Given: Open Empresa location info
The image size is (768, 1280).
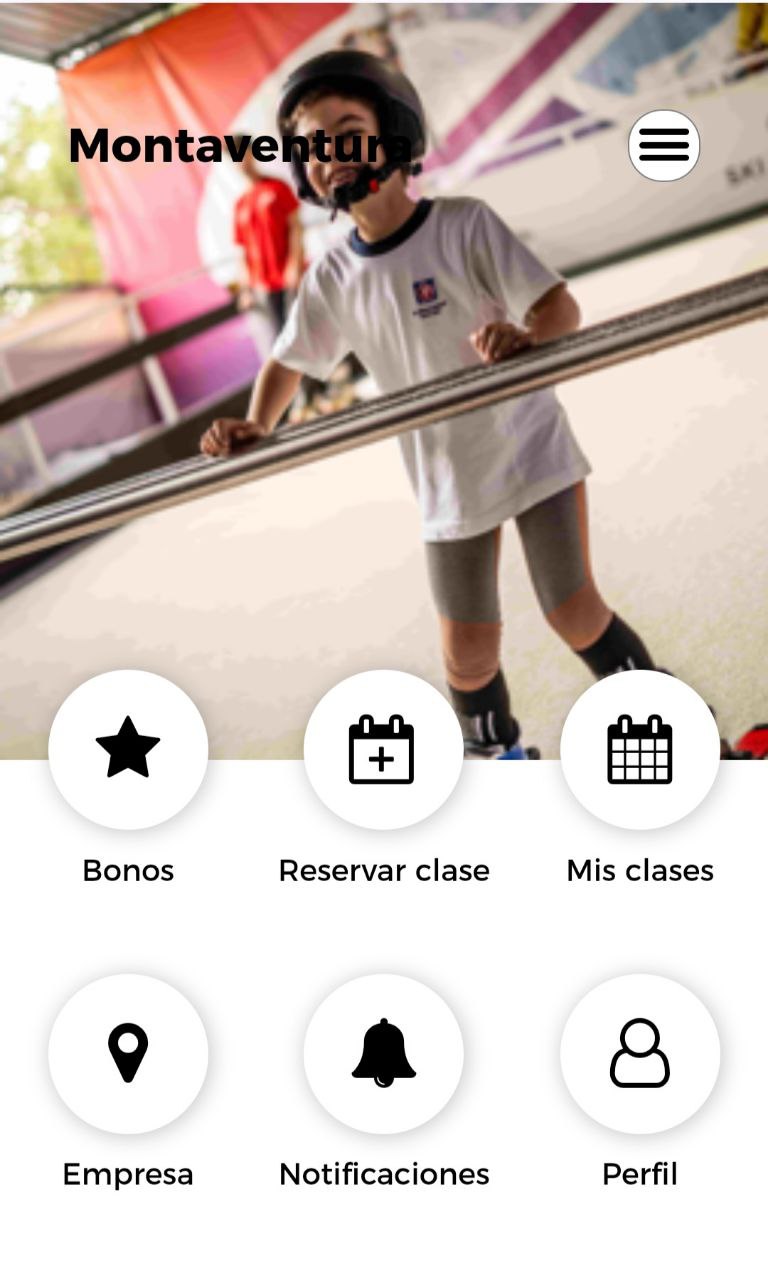Looking at the screenshot, I should point(128,1053).
